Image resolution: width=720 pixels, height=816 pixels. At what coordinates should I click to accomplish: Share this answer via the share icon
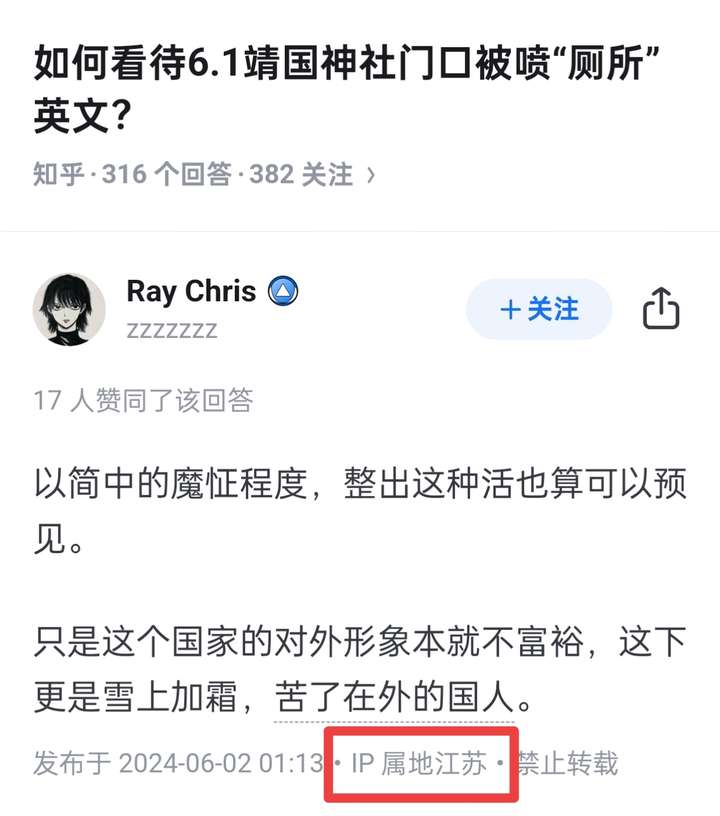(660, 310)
